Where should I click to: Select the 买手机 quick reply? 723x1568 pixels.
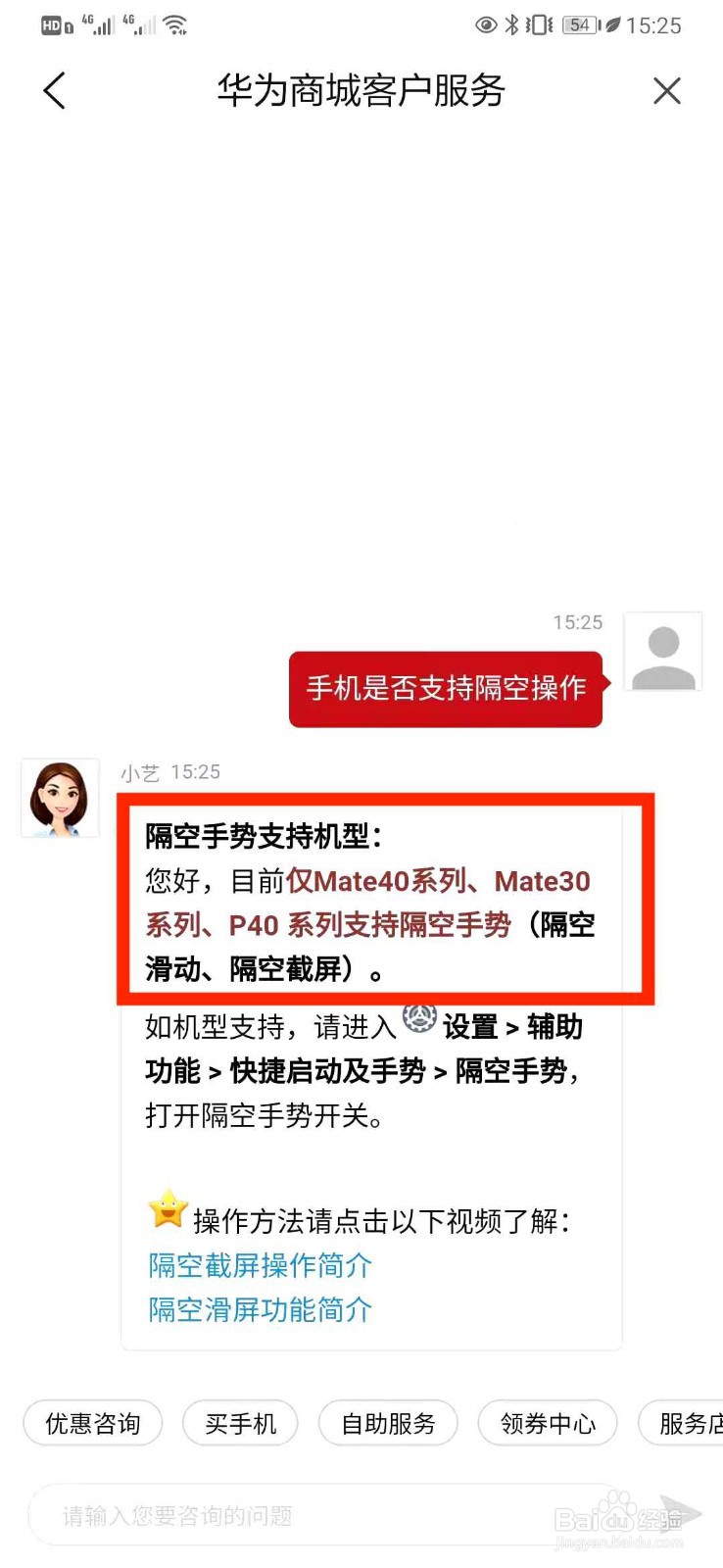(x=240, y=1424)
